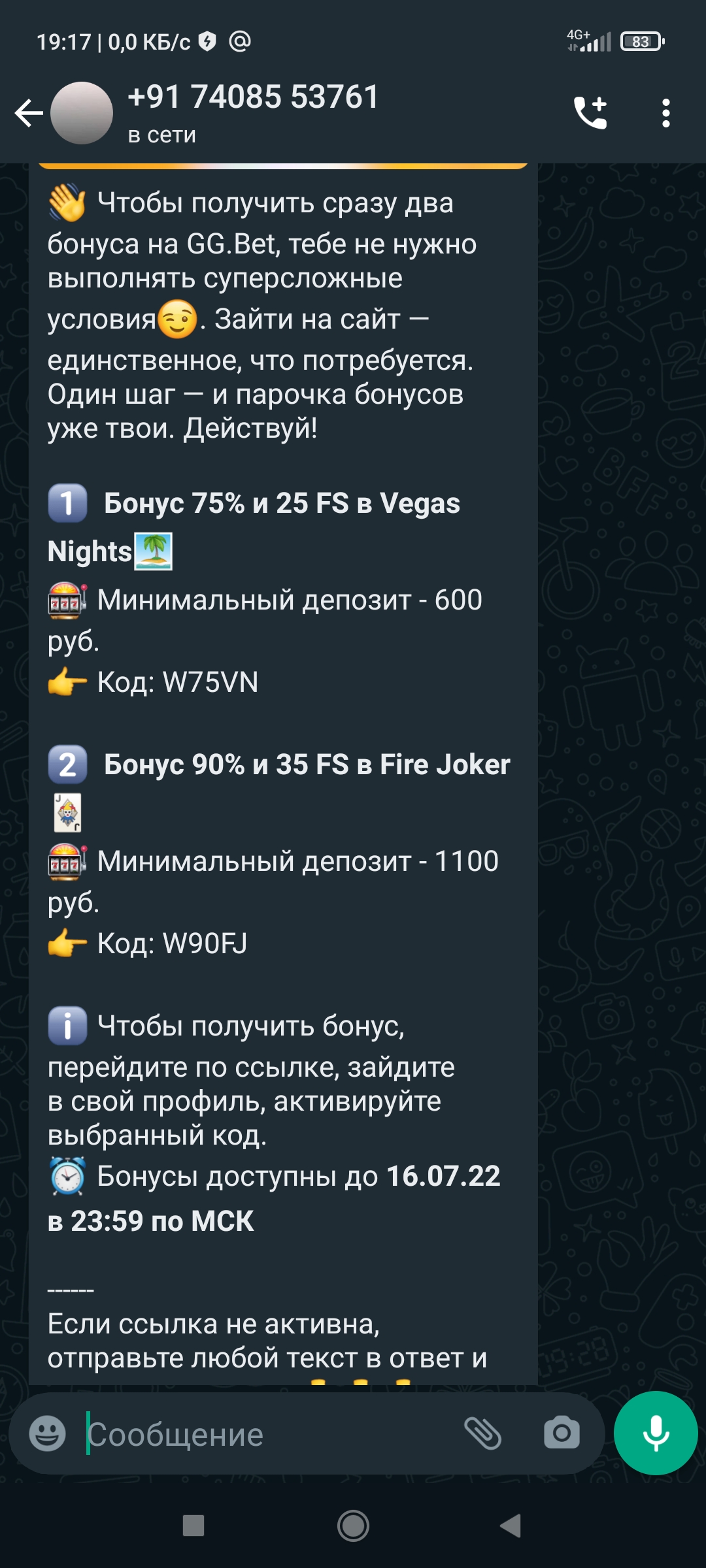This screenshot has height=1568, width=706.
Task: Tap the system back triangle
Action: pos(511,1526)
